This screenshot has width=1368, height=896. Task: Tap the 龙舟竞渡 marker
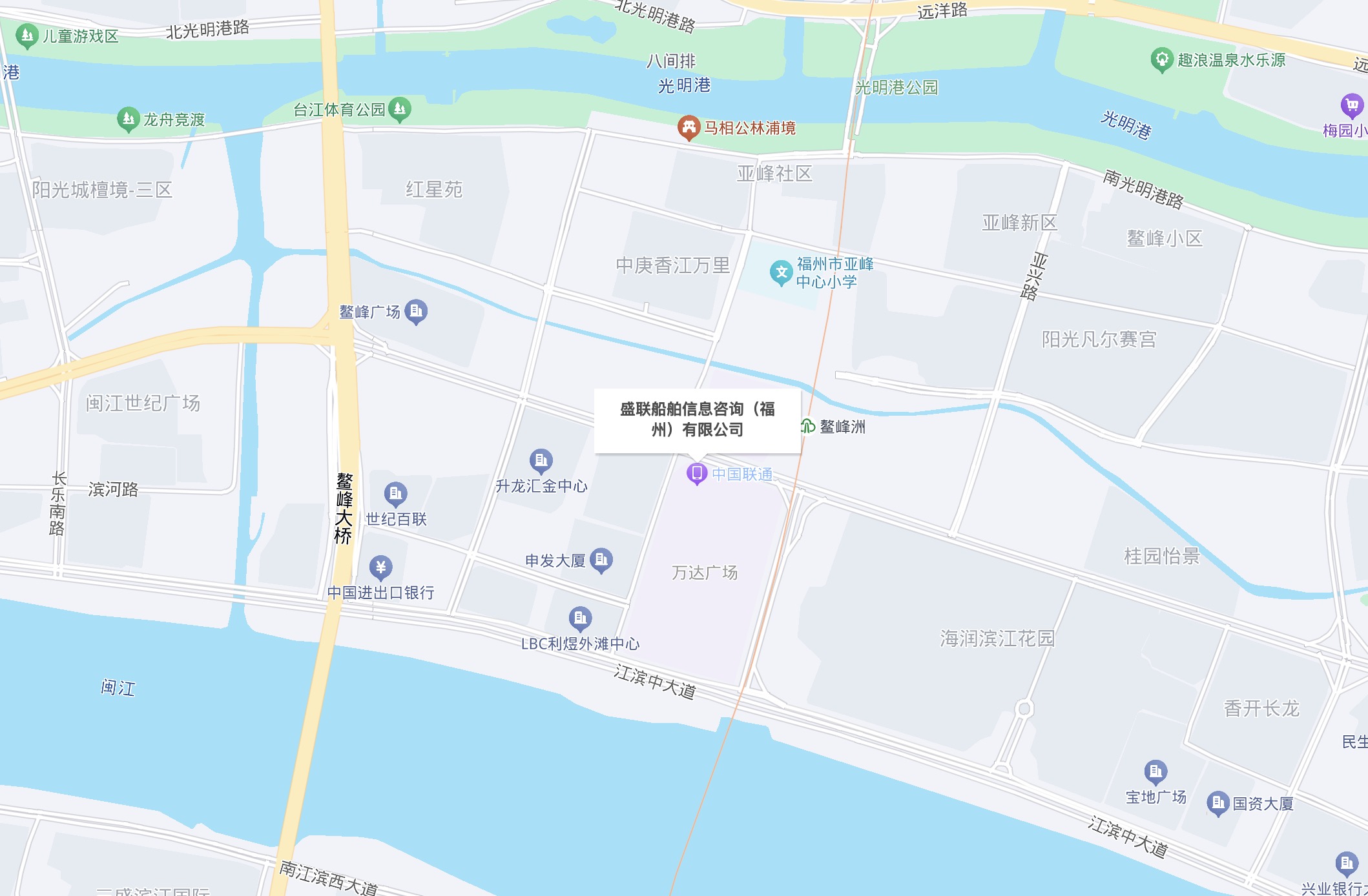[x=128, y=119]
